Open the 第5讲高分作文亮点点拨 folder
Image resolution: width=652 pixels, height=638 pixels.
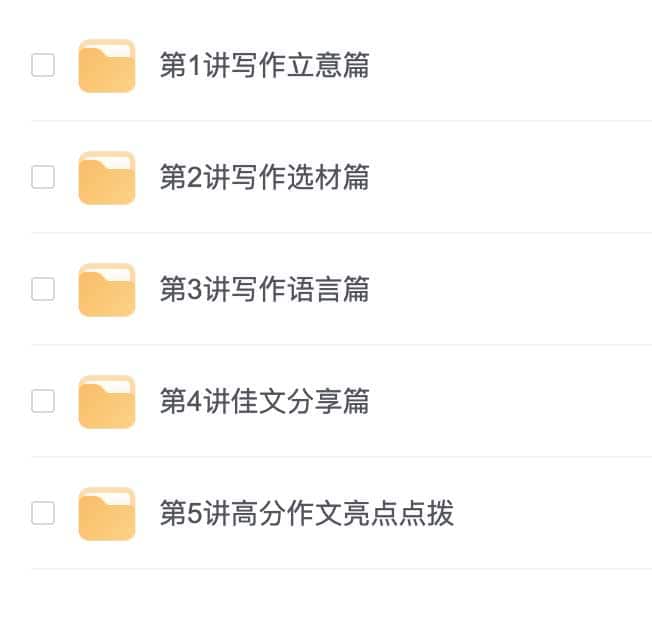point(306,514)
